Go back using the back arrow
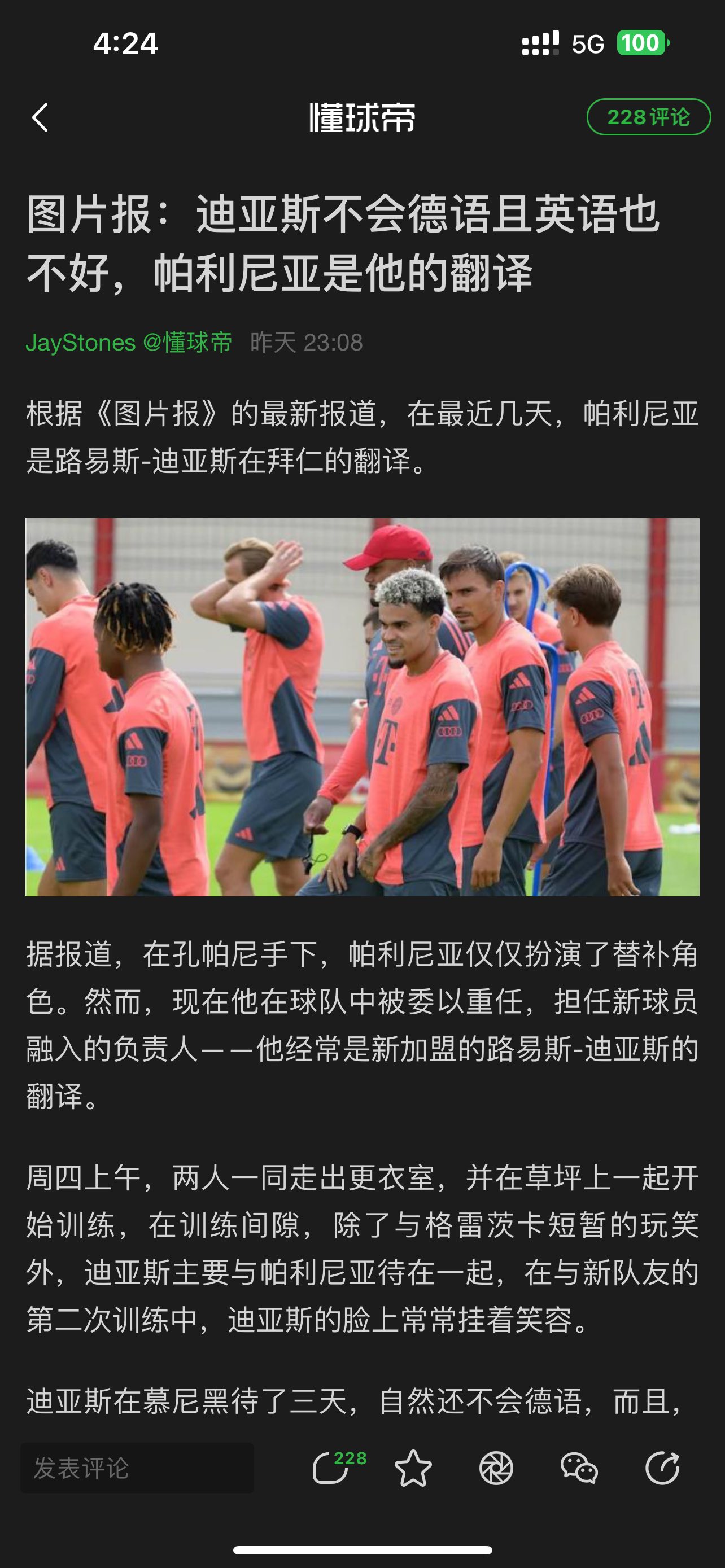725x1568 pixels. [x=40, y=117]
